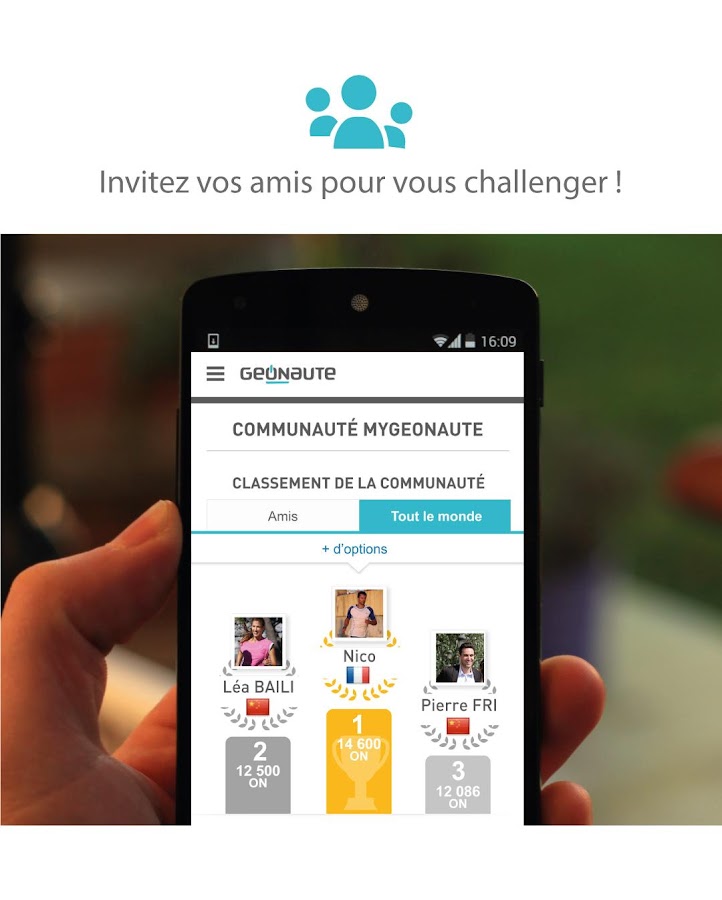Click the COMMUNAUTÉ MYGEONAUTE heading

[357, 429]
